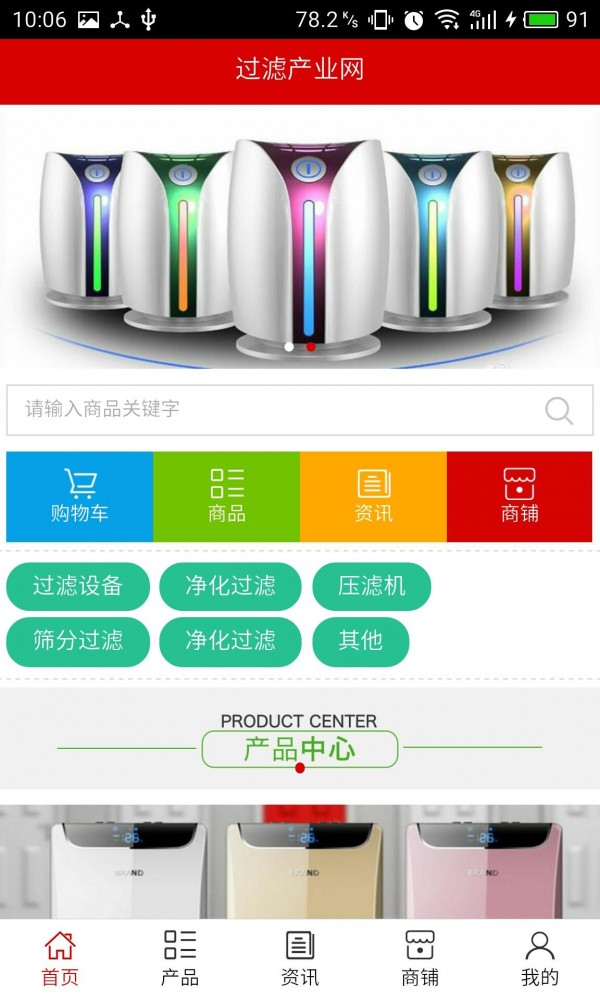This screenshot has height=1000, width=600.
Task: Switch to the 首页 tab in the bottom bar
Action: click(x=60, y=958)
